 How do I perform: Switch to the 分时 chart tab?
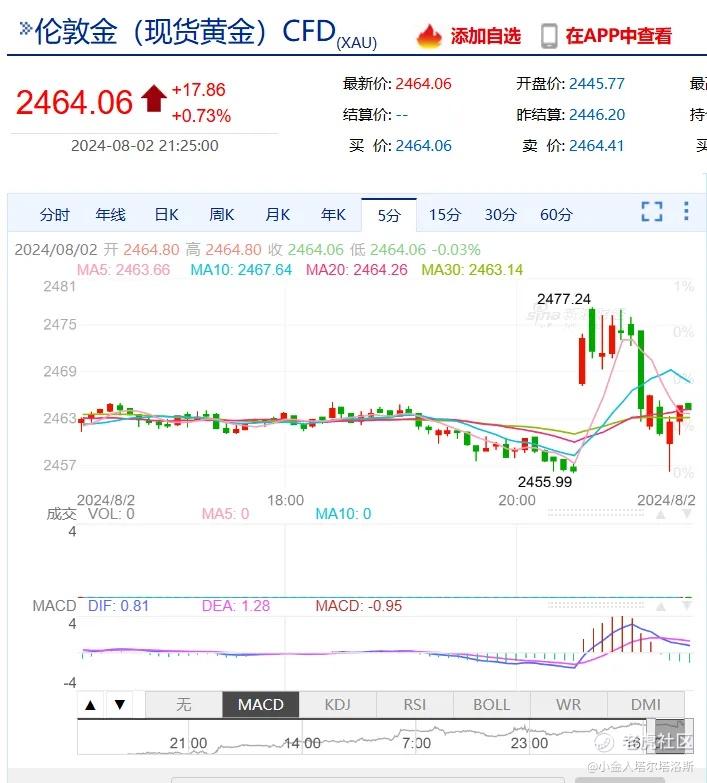pyautogui.click(x=54, y=215)
